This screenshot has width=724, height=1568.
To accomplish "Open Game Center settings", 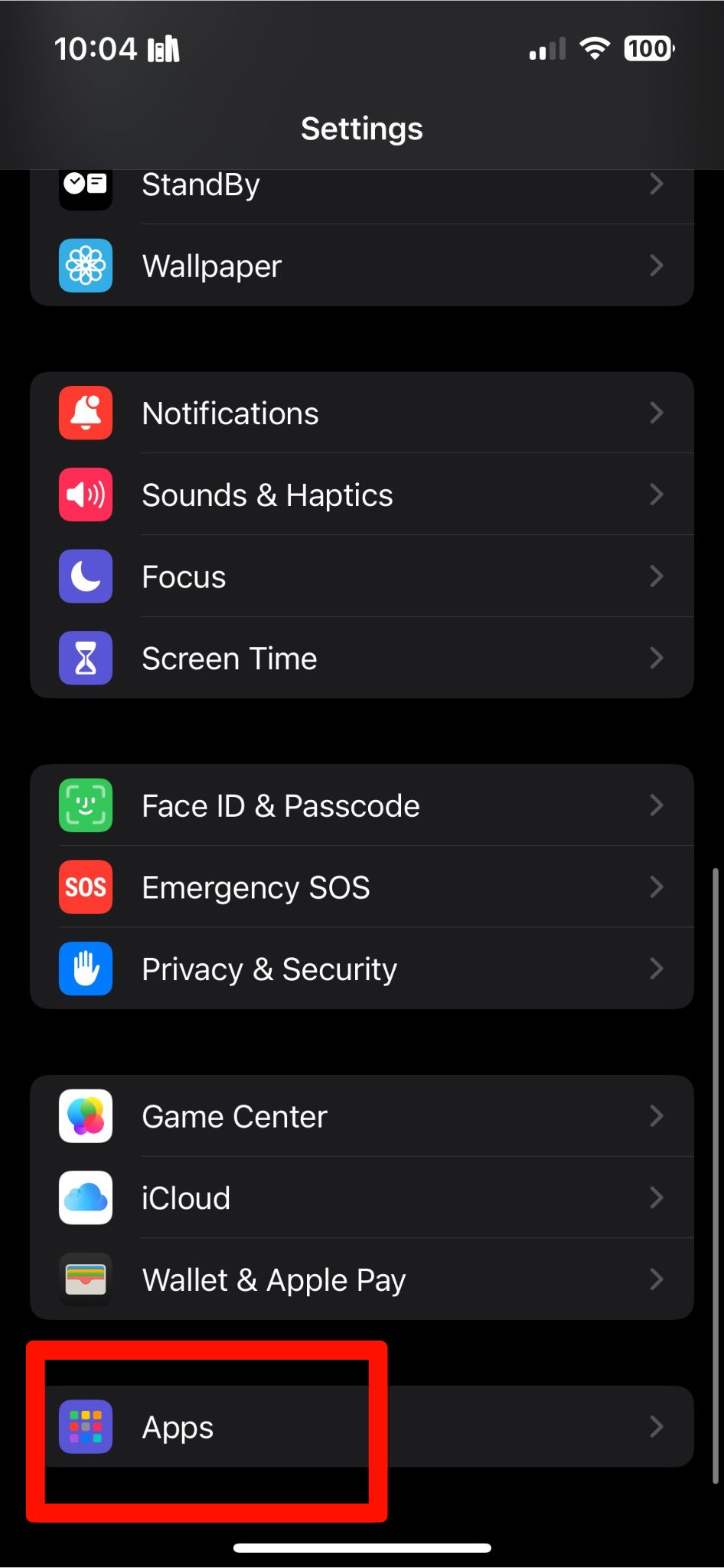I will 361,1116.
